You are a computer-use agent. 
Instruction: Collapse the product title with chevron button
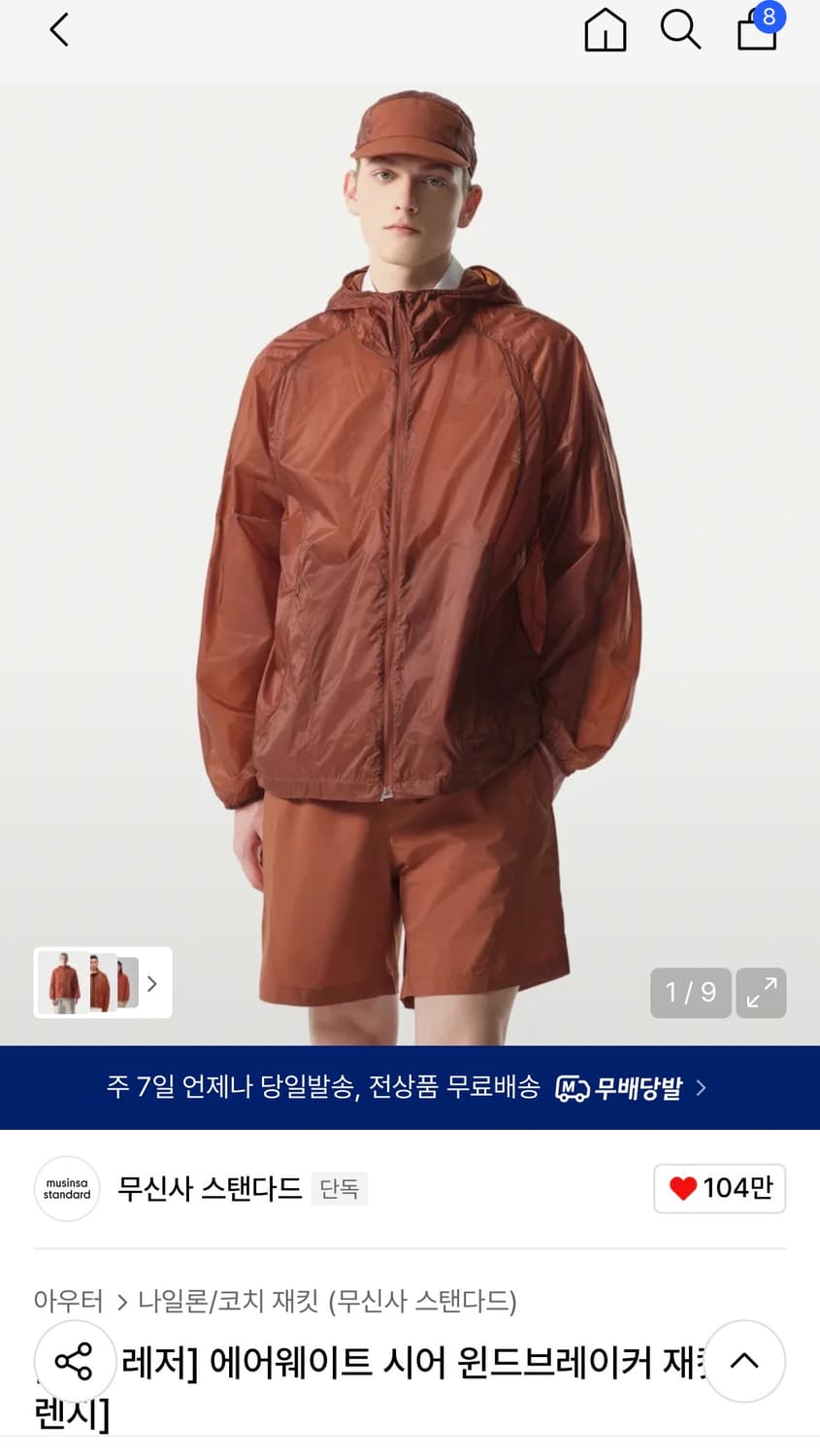(x=743, y=1362)
